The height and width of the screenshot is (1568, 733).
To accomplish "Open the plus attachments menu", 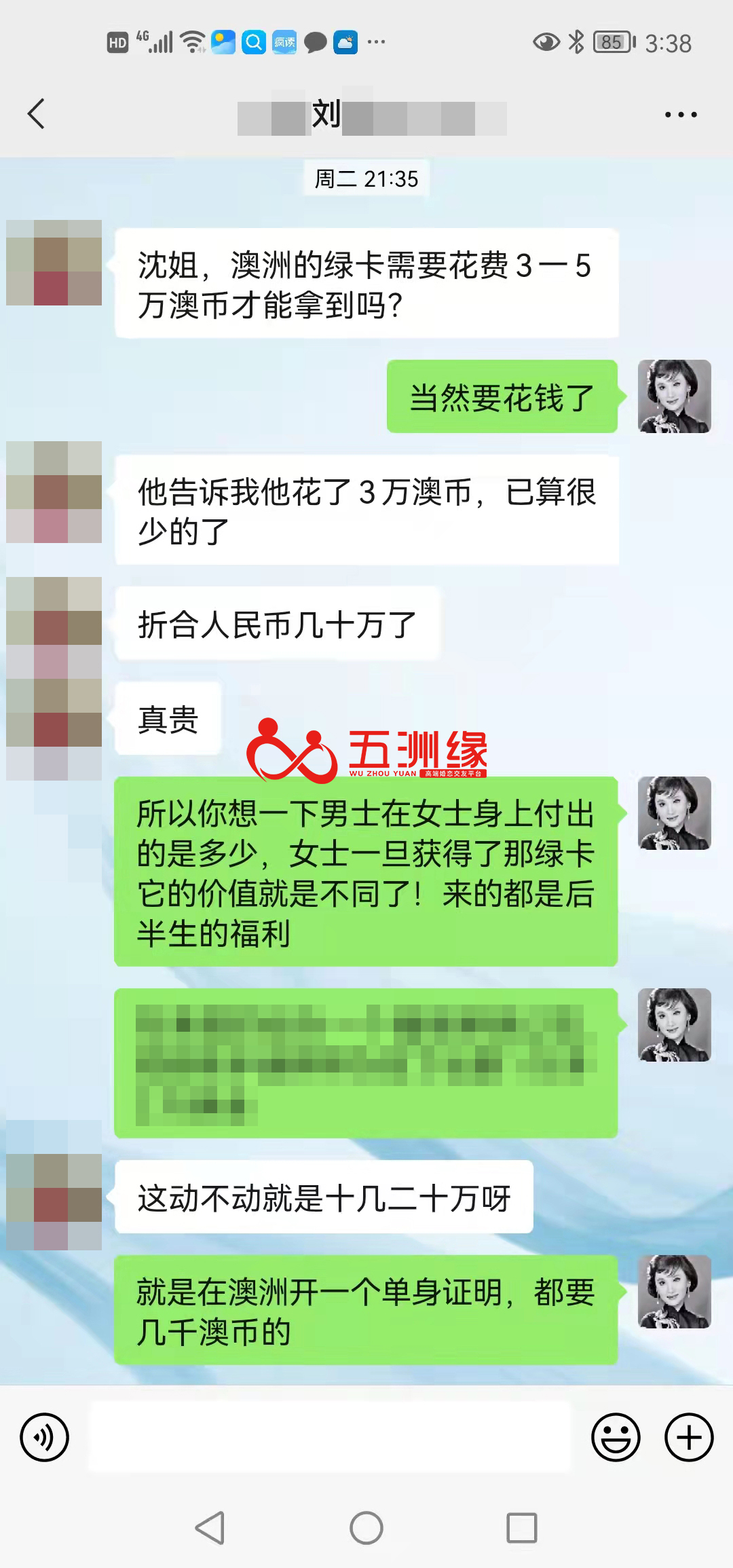I will (688, 1437).
